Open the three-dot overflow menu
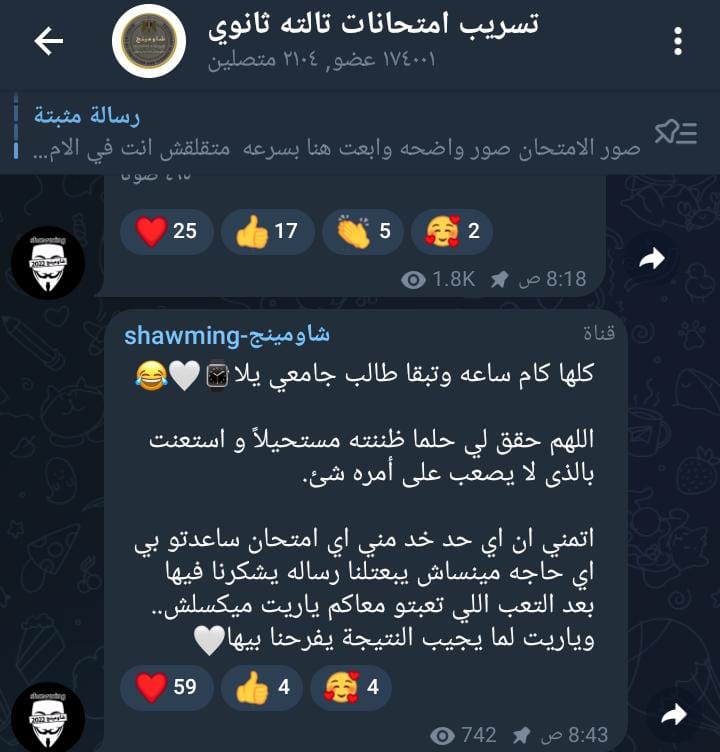 coord(679,41)
